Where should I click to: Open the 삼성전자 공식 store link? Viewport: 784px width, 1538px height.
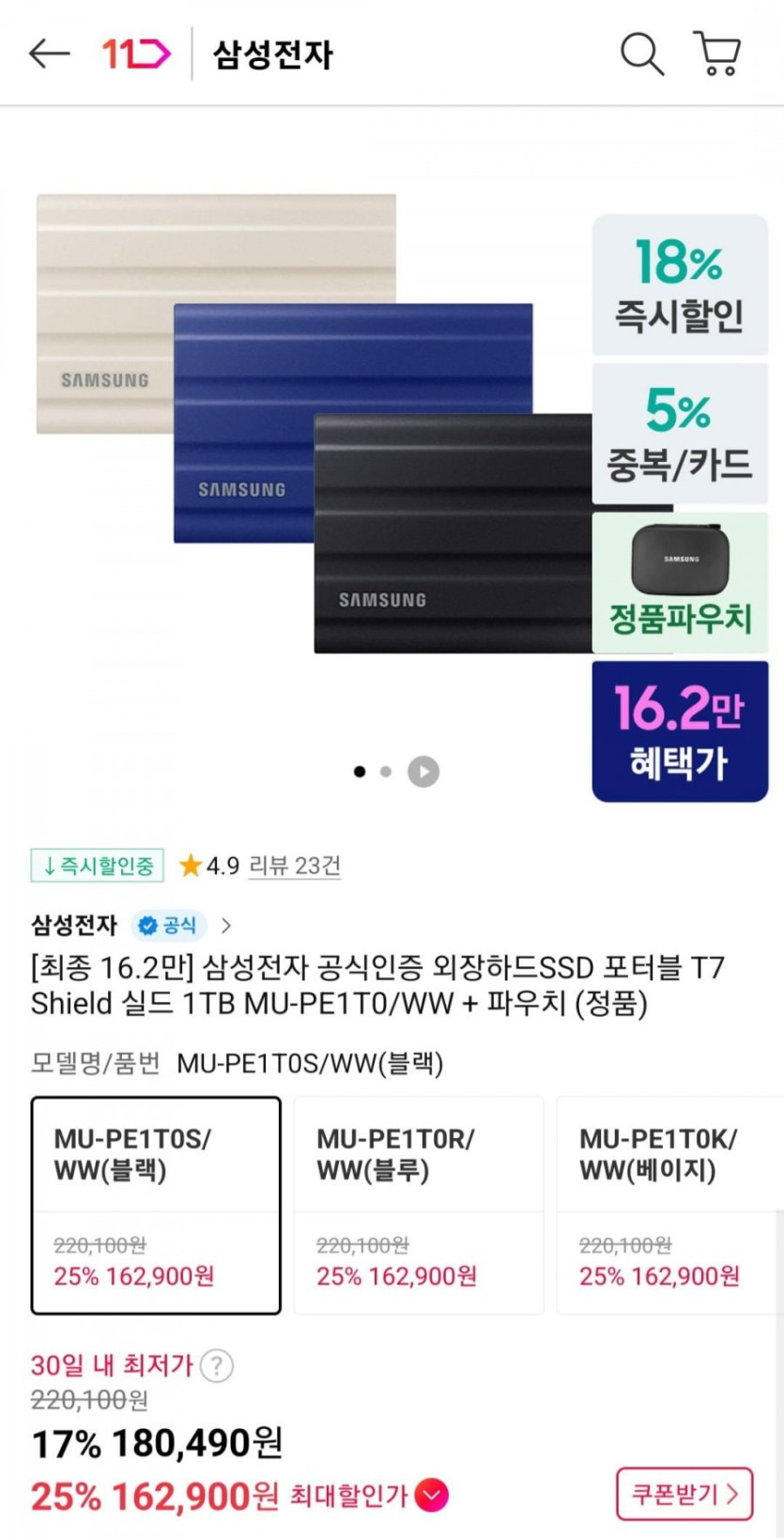(x=131, y=926)
